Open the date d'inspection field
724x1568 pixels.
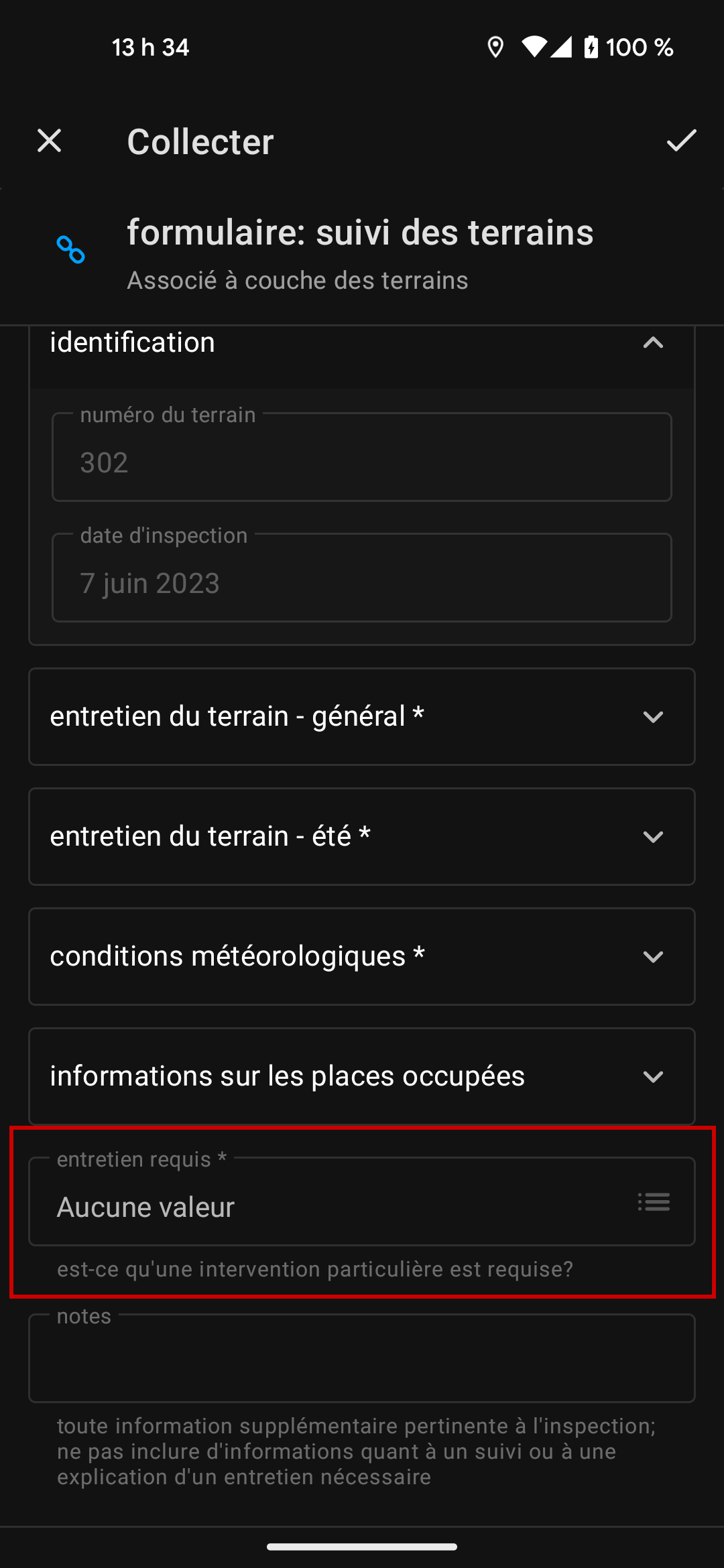pos(362,578)
